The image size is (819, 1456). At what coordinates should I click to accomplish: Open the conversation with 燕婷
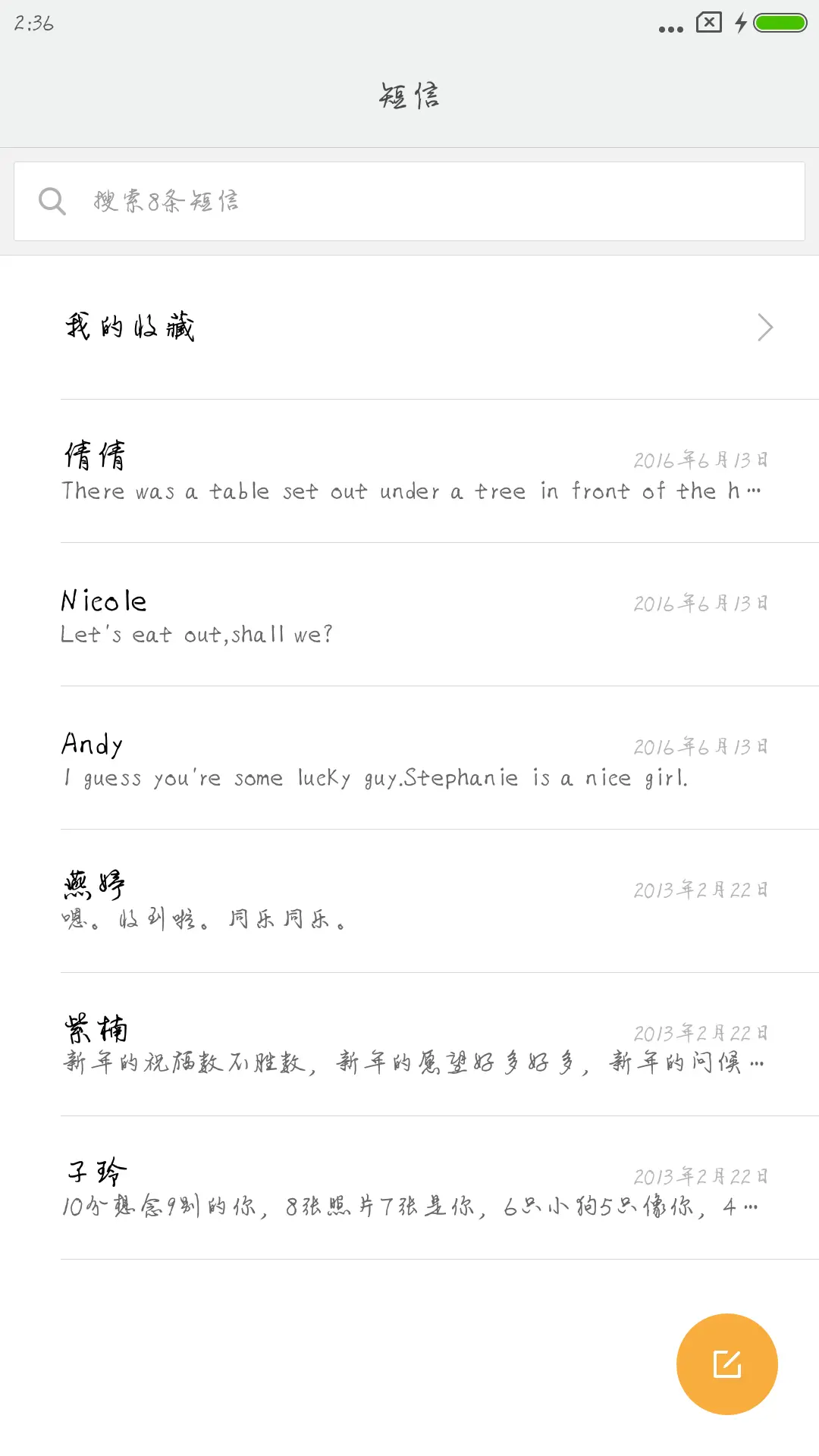[409, 899]
